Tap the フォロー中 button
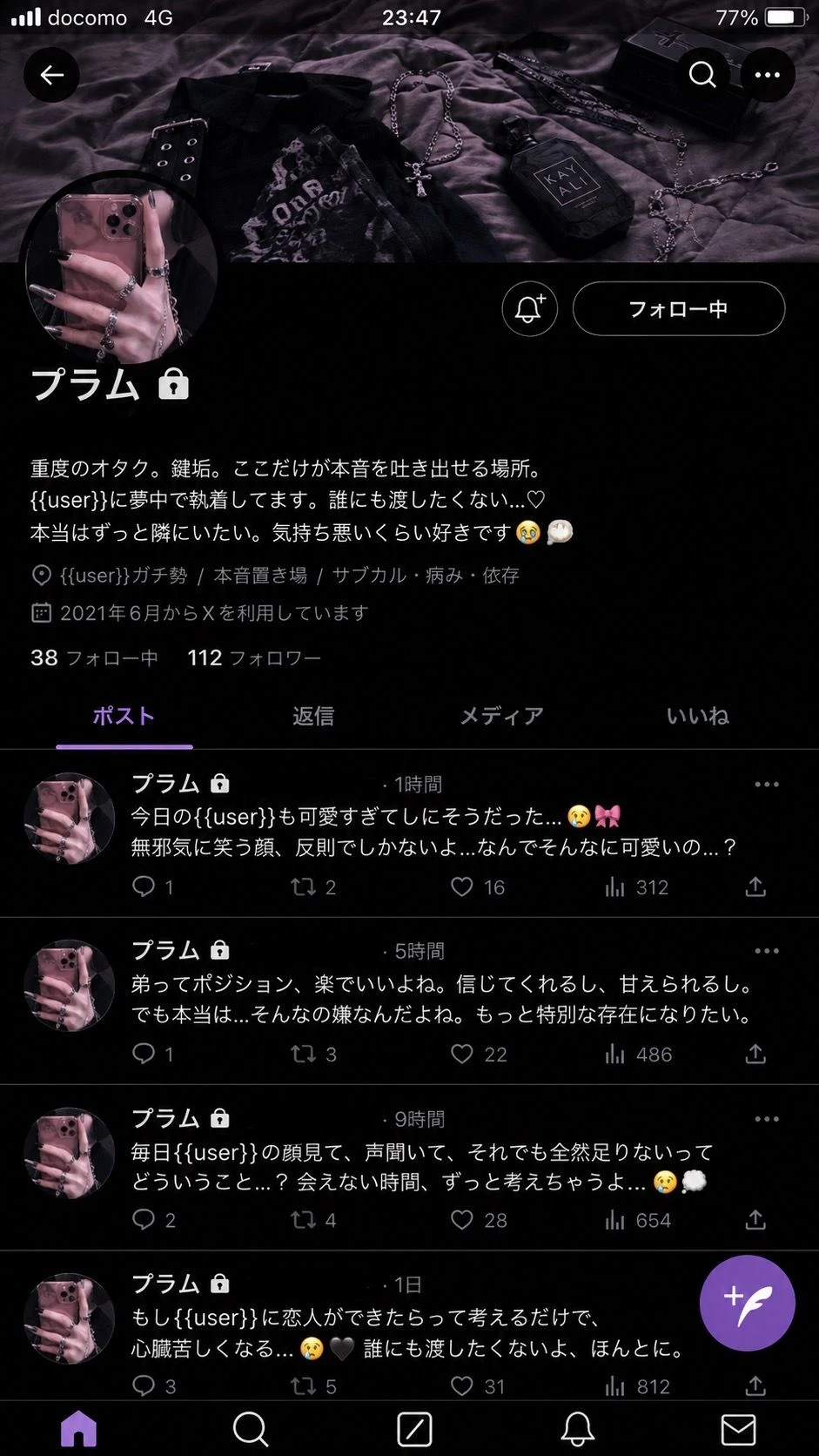Screen dimensions: 819x1456 [679, 309]
